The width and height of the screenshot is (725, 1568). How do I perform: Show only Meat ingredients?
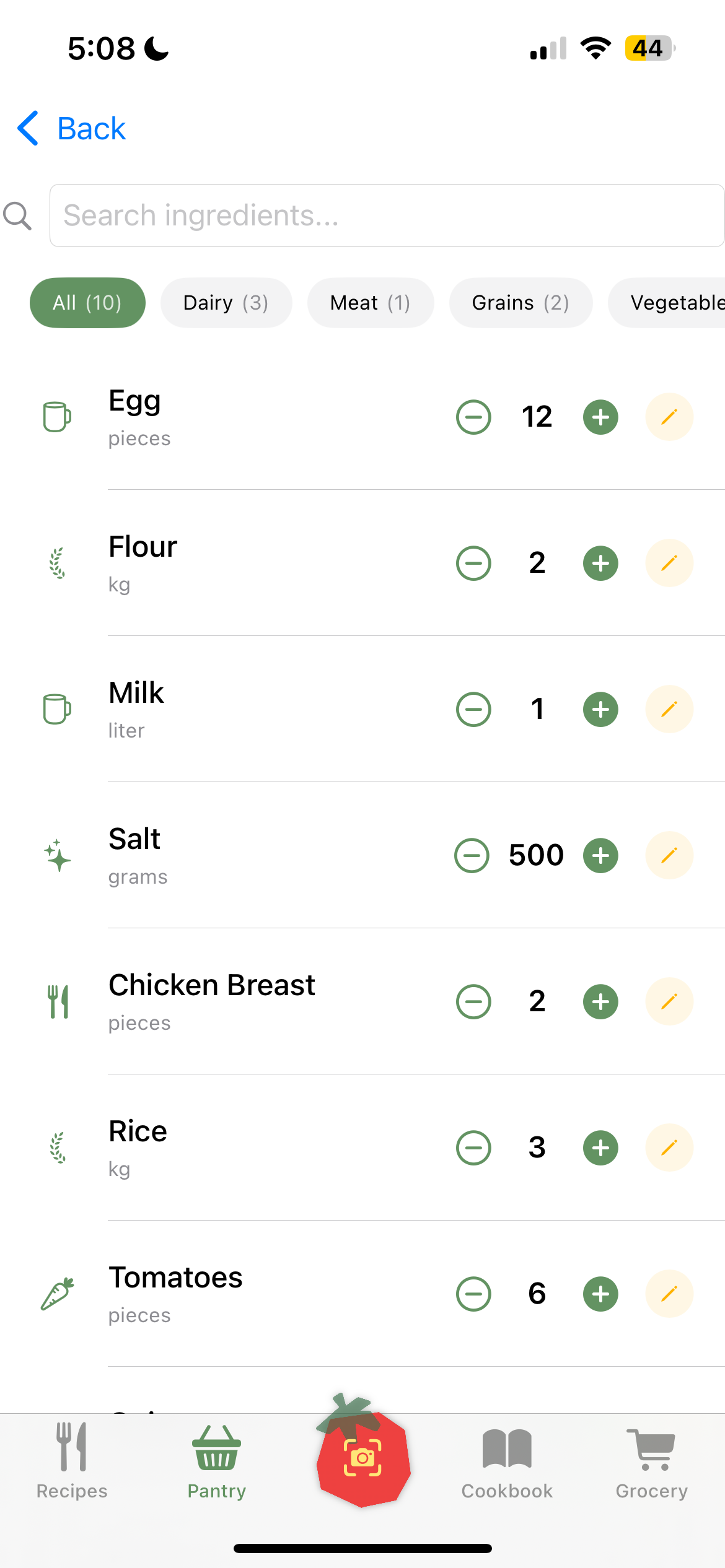point(371,303)
